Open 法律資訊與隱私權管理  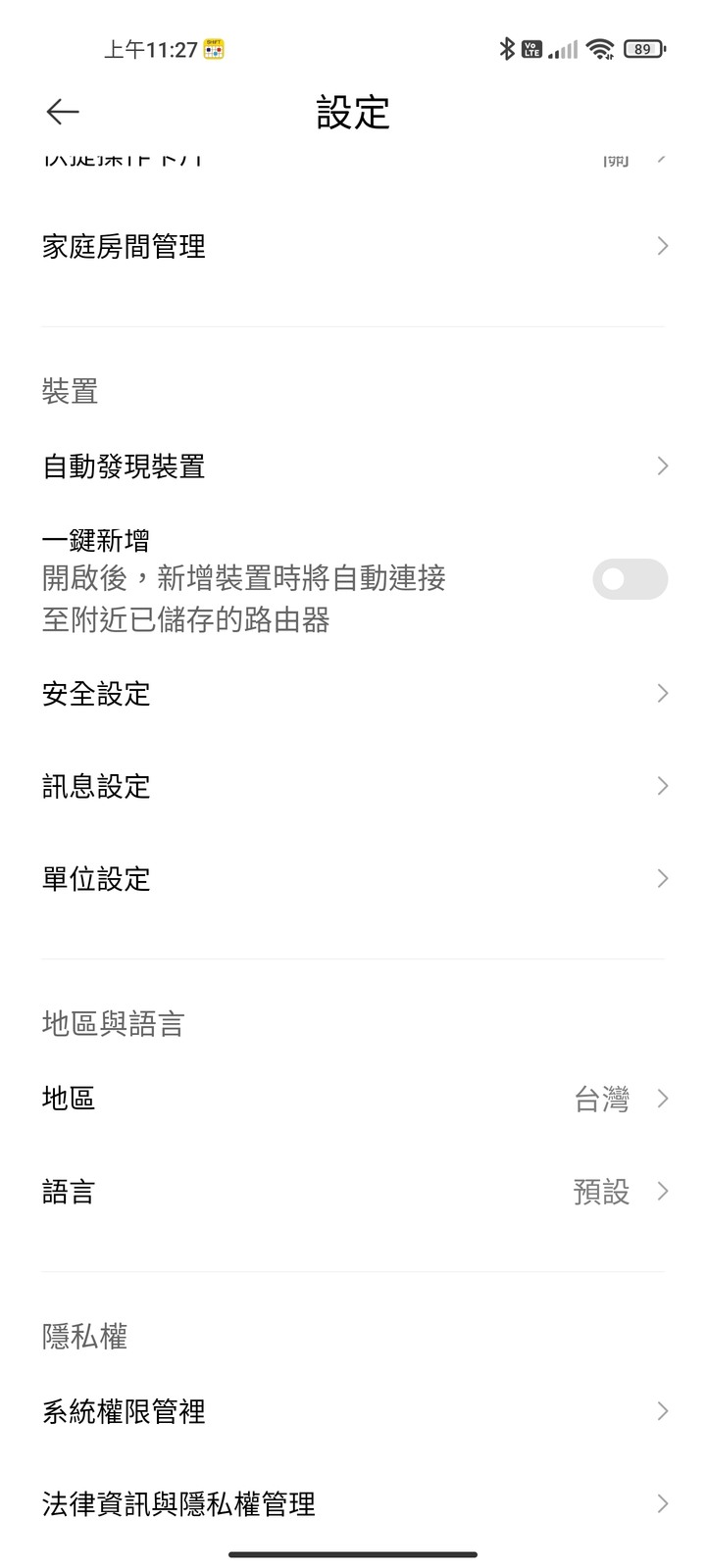(353, 1503)
